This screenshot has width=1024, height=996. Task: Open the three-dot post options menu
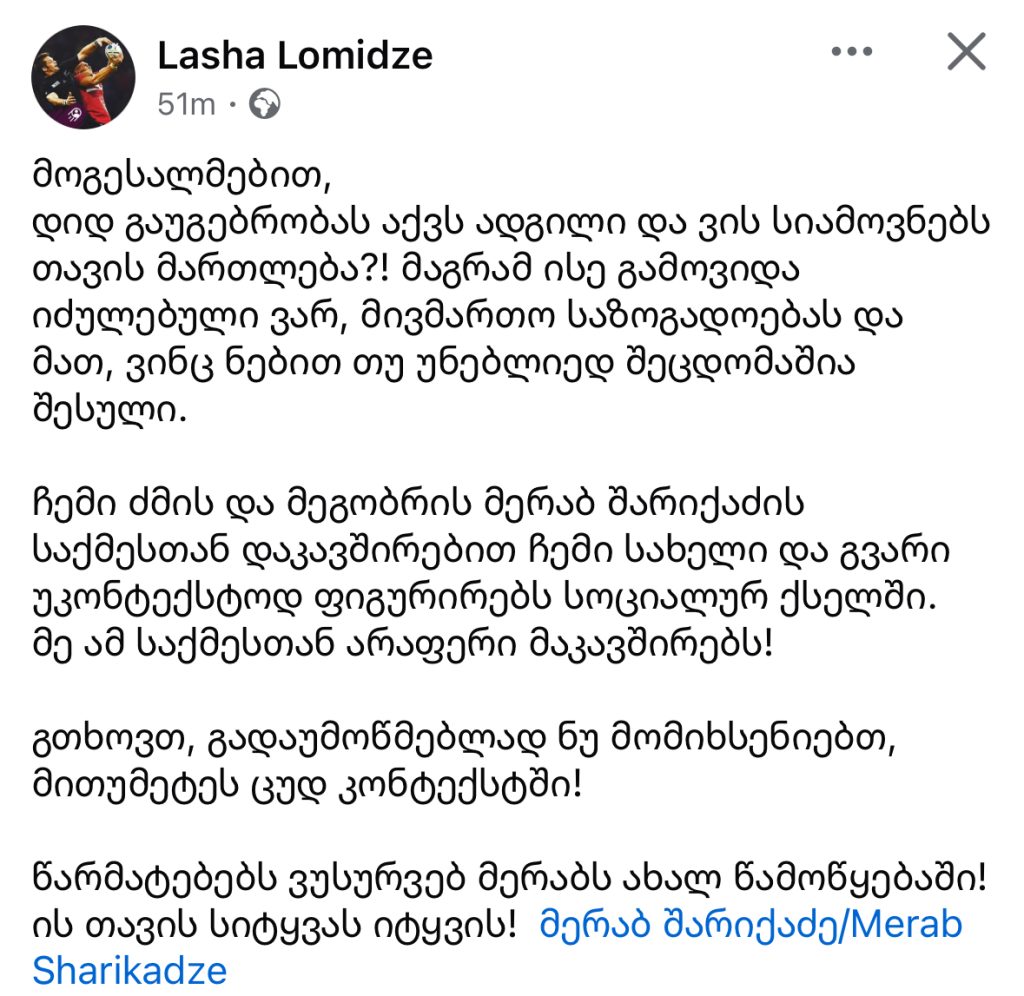point(852,52)
